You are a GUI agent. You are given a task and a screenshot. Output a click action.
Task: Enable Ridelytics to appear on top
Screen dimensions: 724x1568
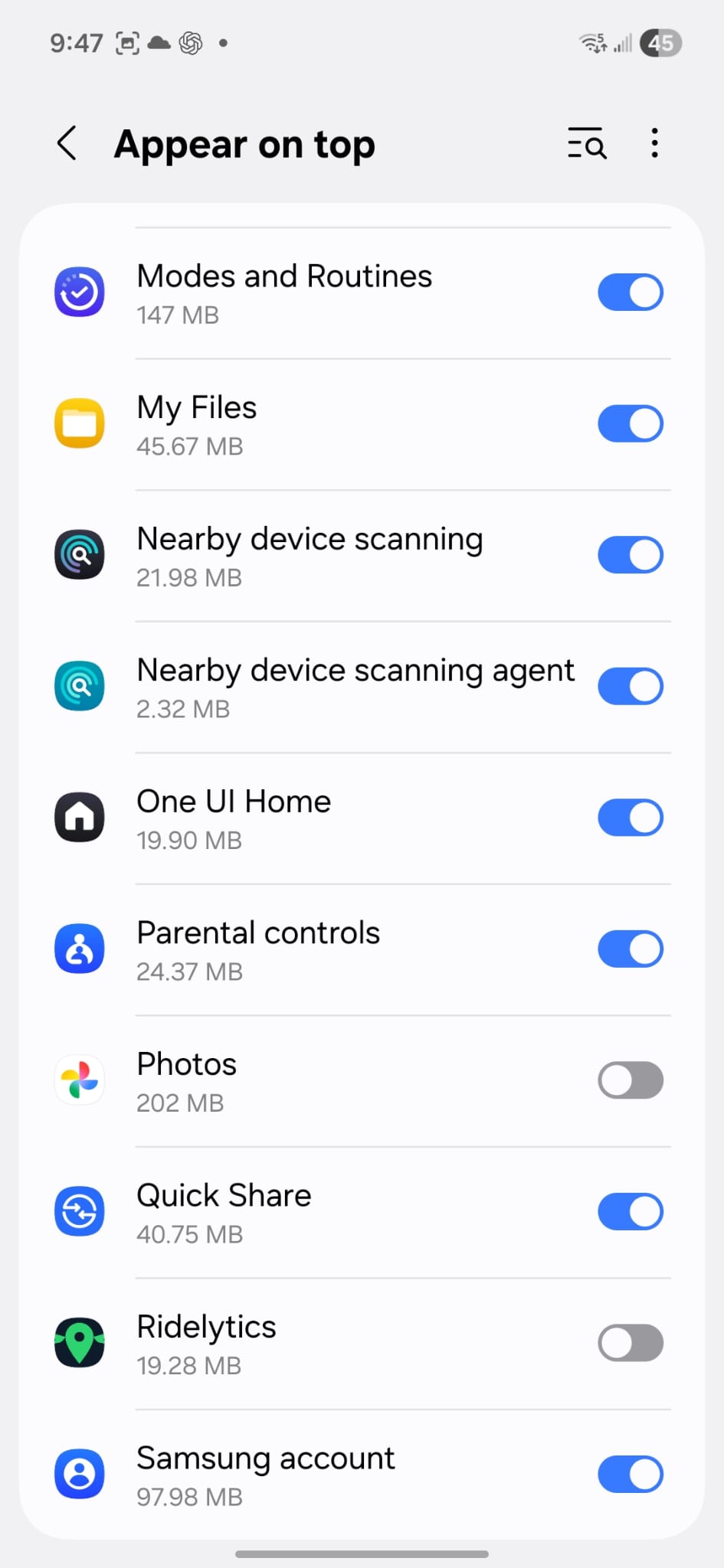pyautogui.click(x=630, y=1343)
